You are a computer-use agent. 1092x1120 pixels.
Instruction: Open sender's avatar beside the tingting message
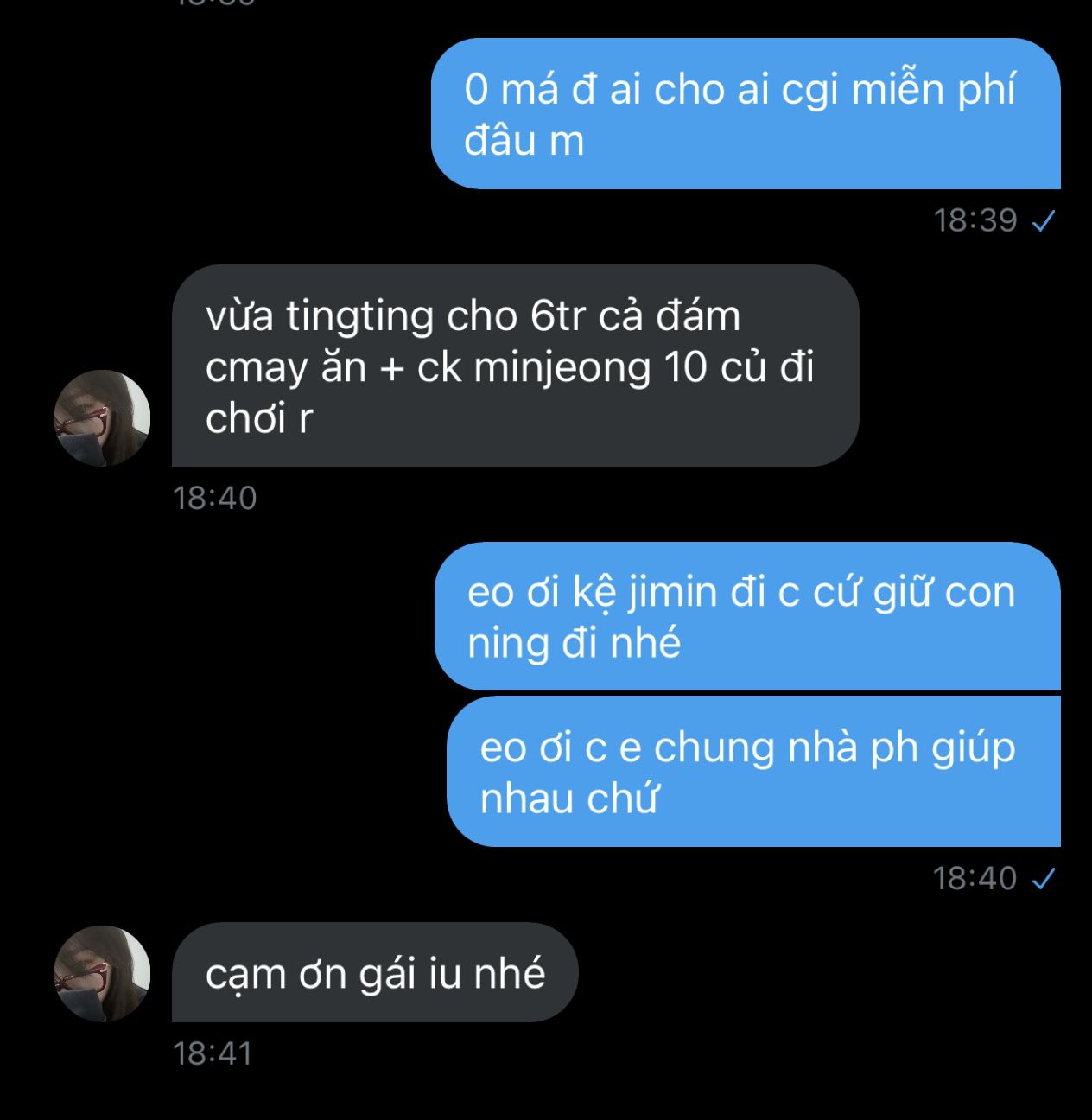(102, 418)
